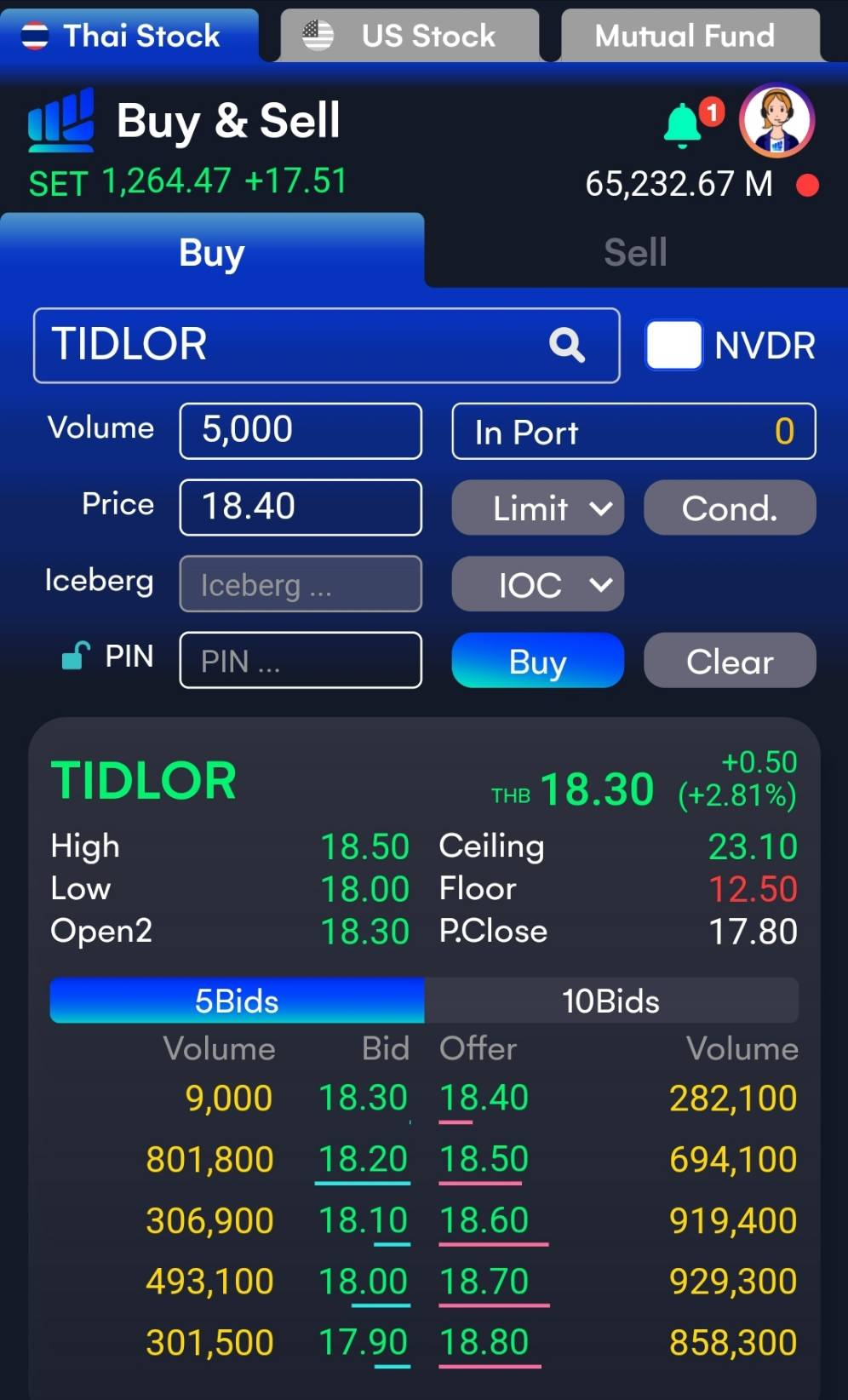
Task: Switch to the Sell tab
Action: click(x=636, y=252)
